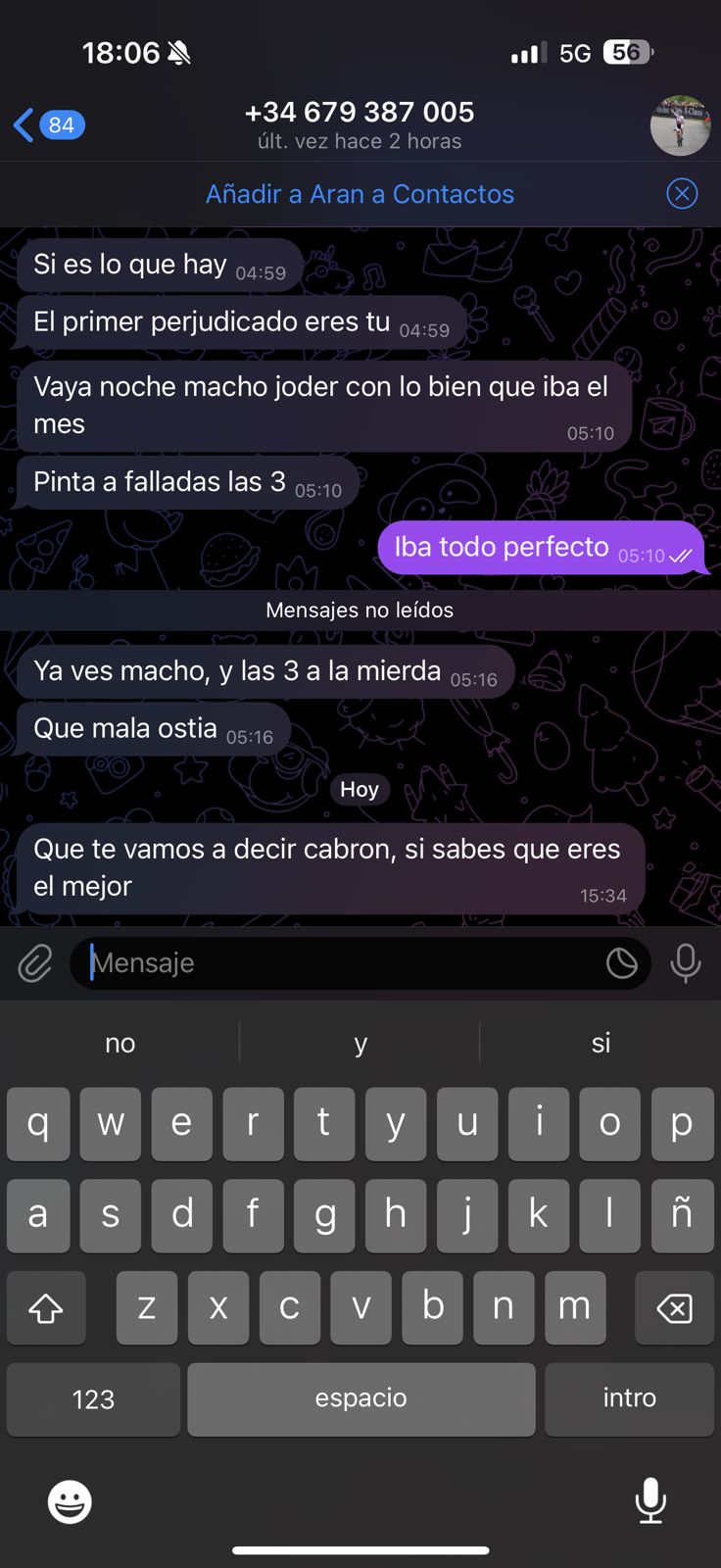Go back to the chat list
Screen dimensions: 721x1568
(x=47, y=125)
